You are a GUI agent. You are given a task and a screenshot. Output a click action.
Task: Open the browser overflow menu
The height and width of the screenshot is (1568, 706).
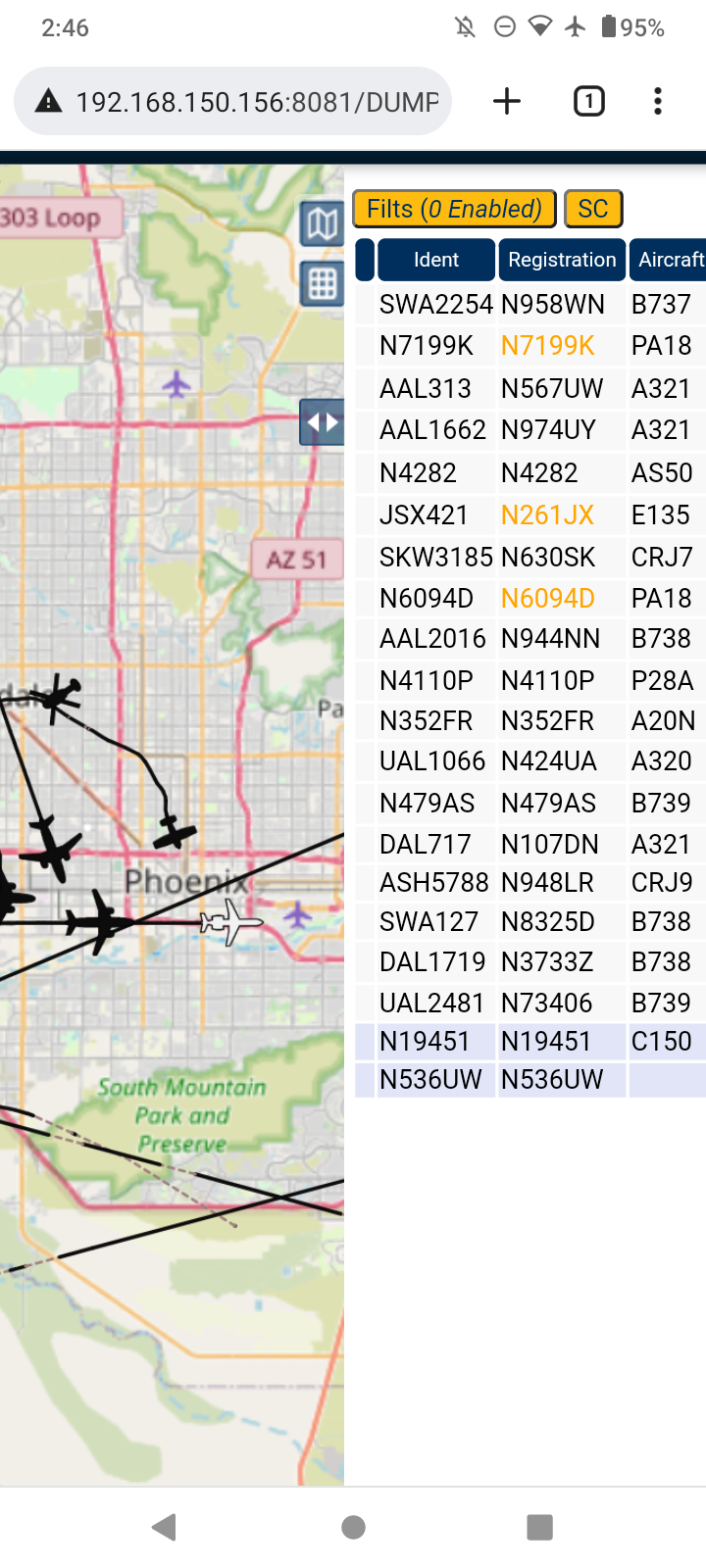pos(658,101)
